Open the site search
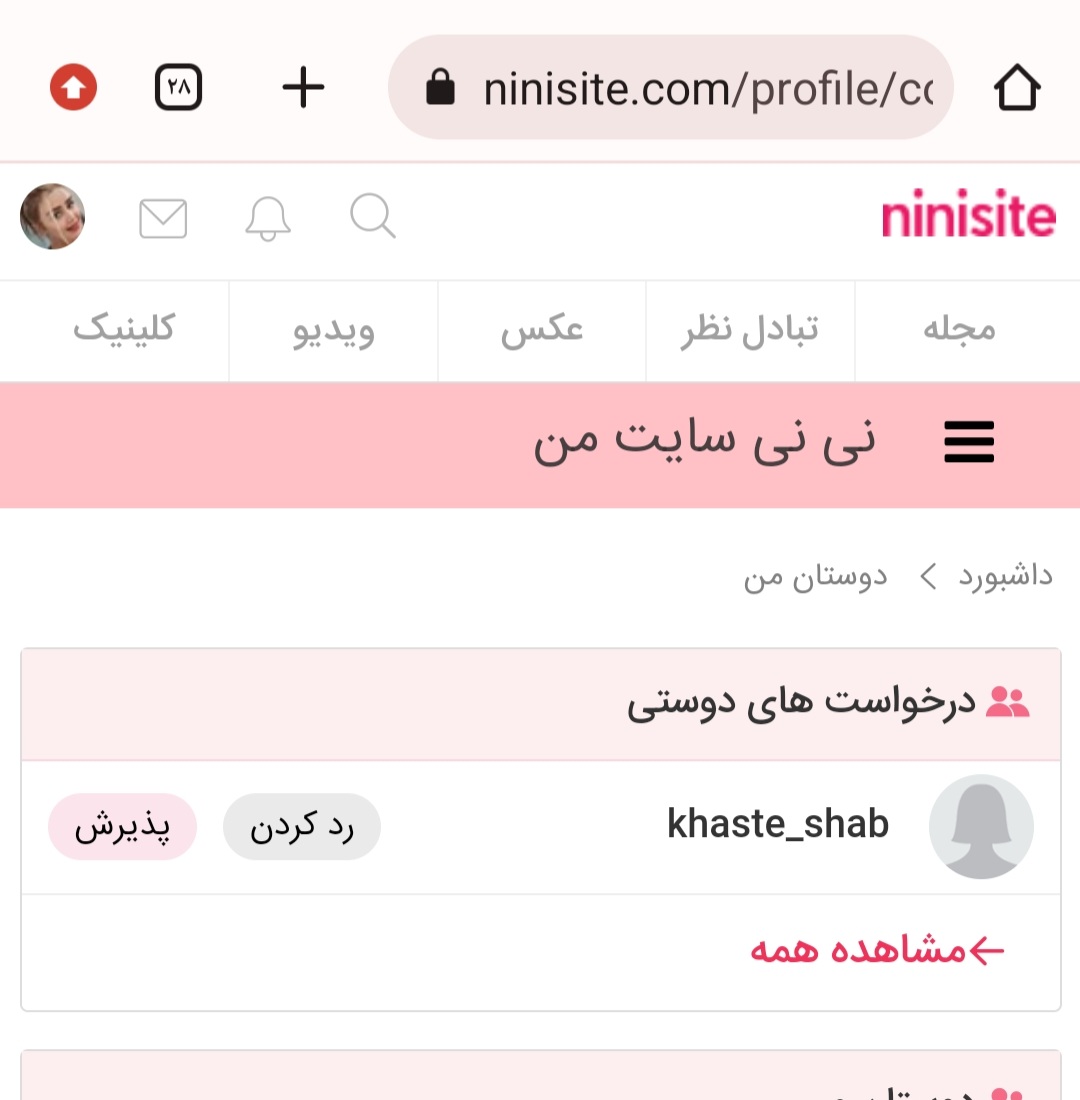 [373, 217]
